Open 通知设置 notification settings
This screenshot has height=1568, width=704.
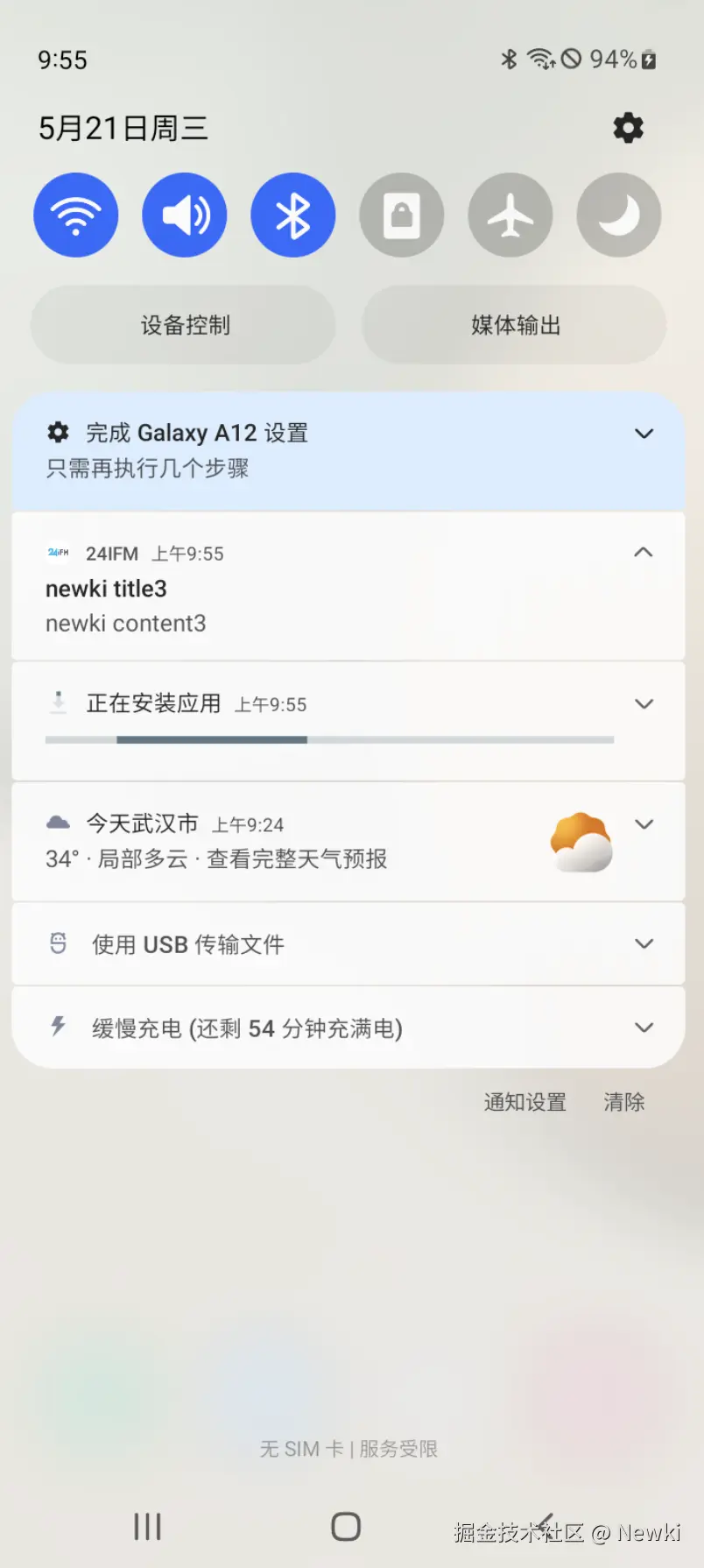(x=524, y=1102)
